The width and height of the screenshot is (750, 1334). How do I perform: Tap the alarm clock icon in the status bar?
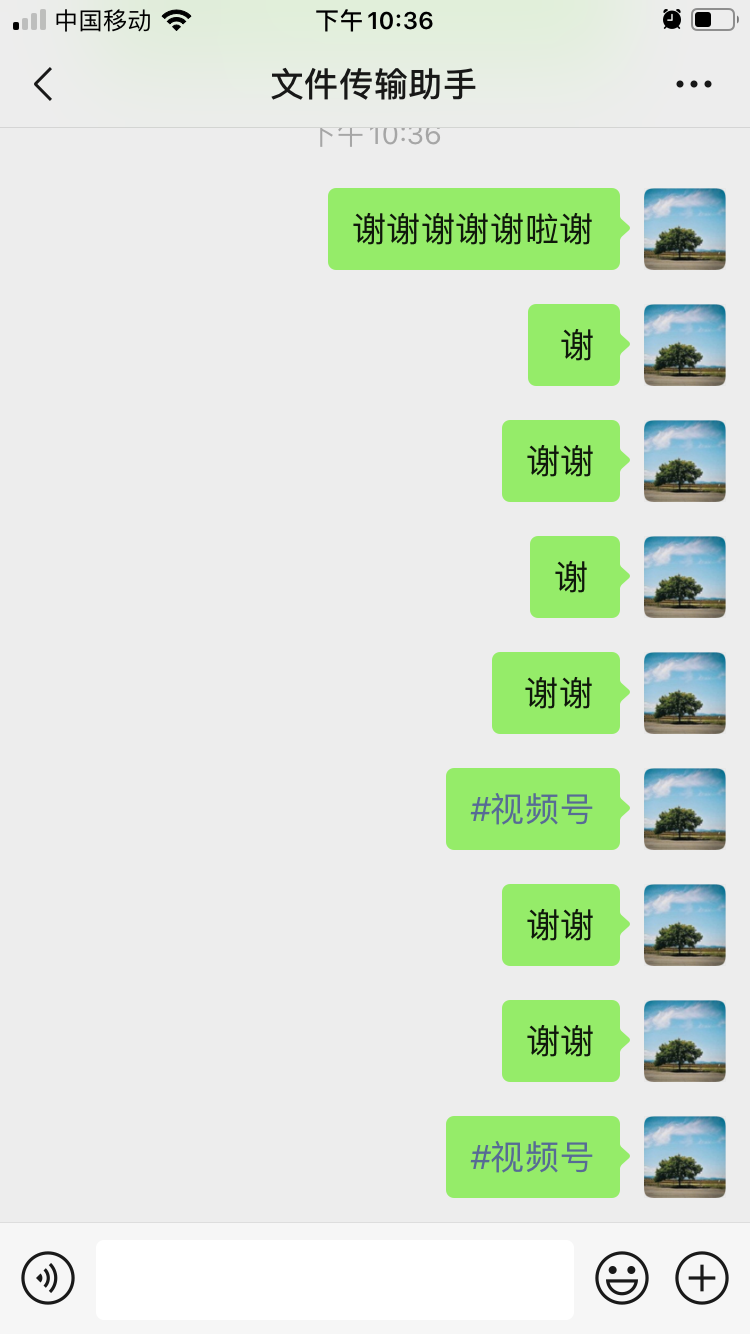[670, 19]
